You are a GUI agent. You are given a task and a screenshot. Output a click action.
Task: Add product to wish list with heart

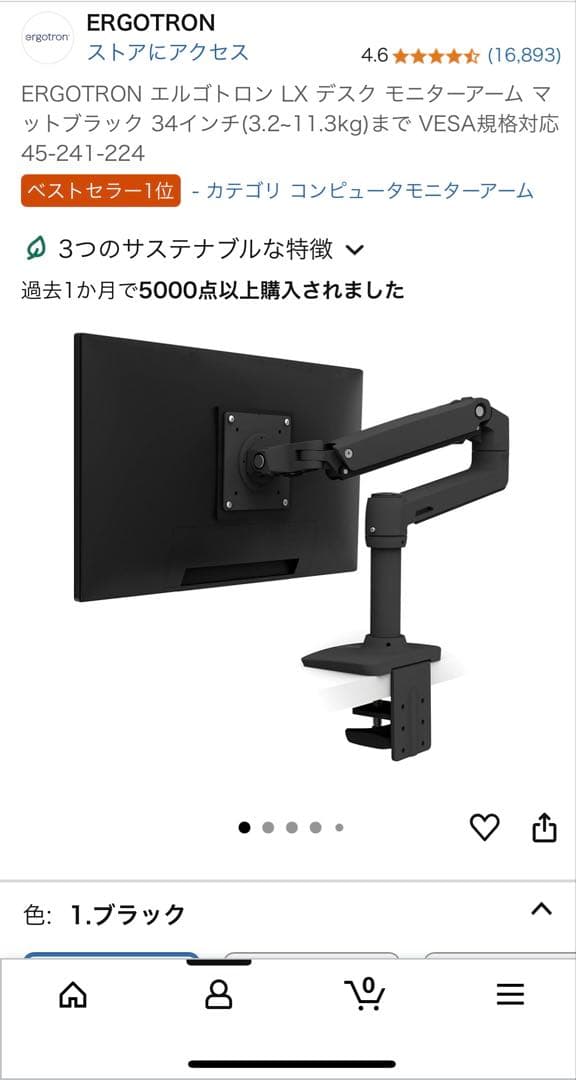pyautogui.click(x=484, y=827)
